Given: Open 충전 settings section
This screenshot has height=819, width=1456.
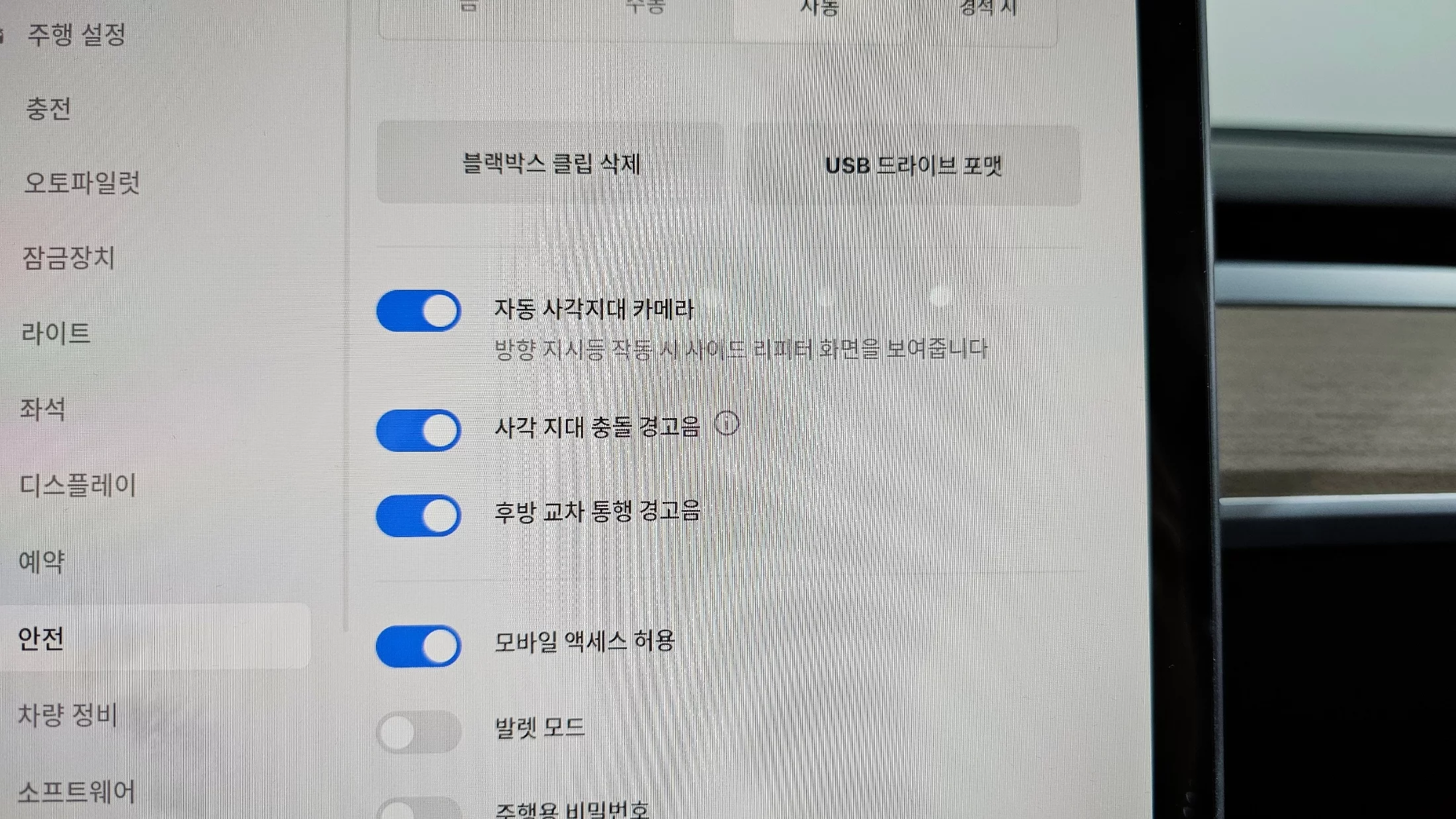Looking at the screenshot, I should 48,108.
